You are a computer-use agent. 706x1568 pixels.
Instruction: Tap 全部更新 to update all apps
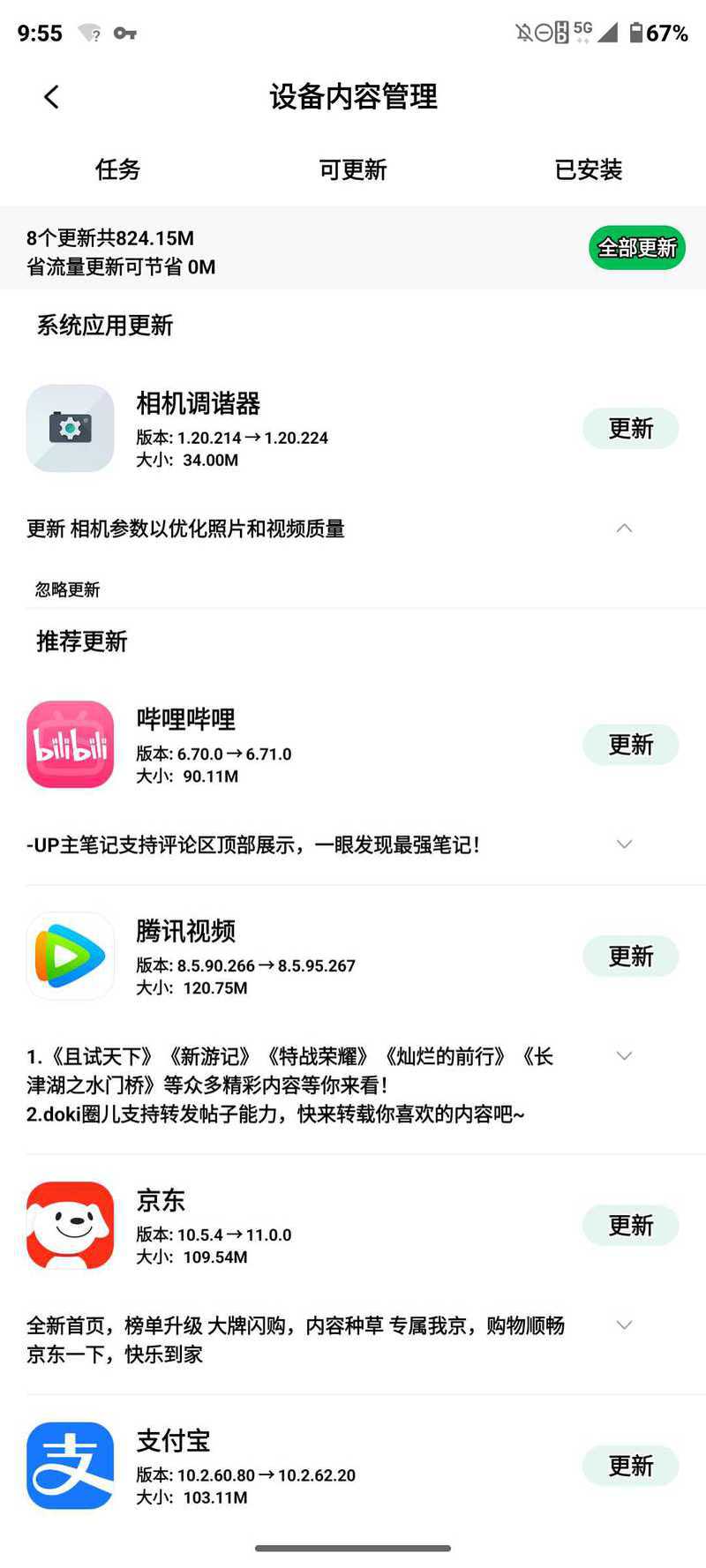pyautogui.click(x=636, y=248)
